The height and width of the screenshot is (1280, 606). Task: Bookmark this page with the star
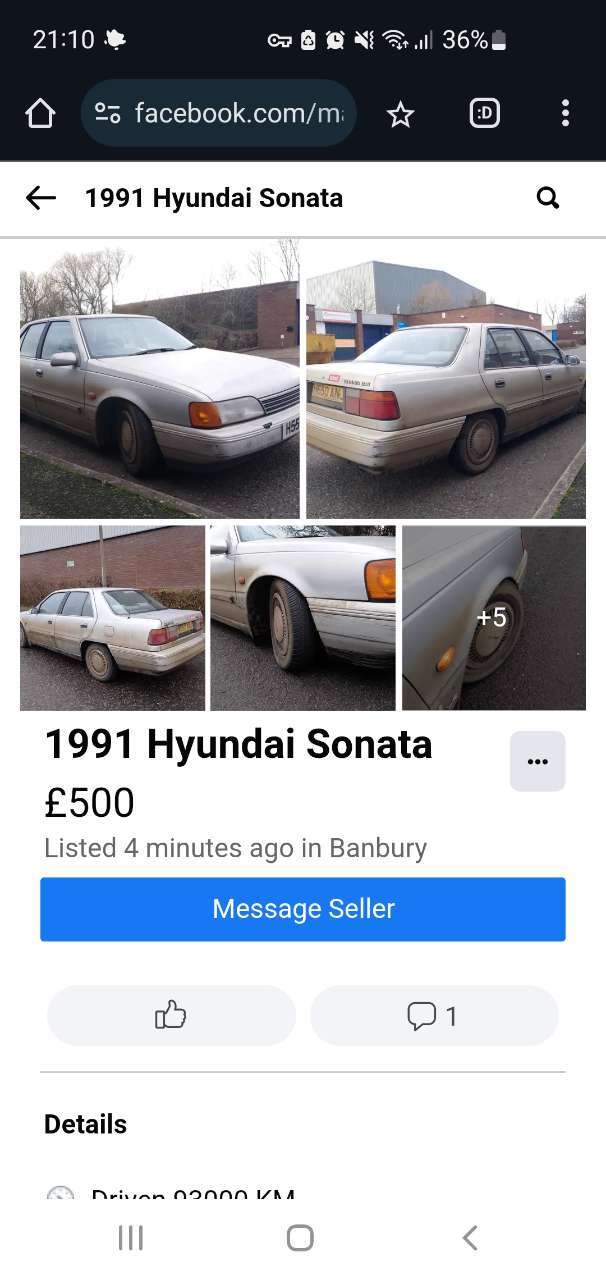(400, 114)
